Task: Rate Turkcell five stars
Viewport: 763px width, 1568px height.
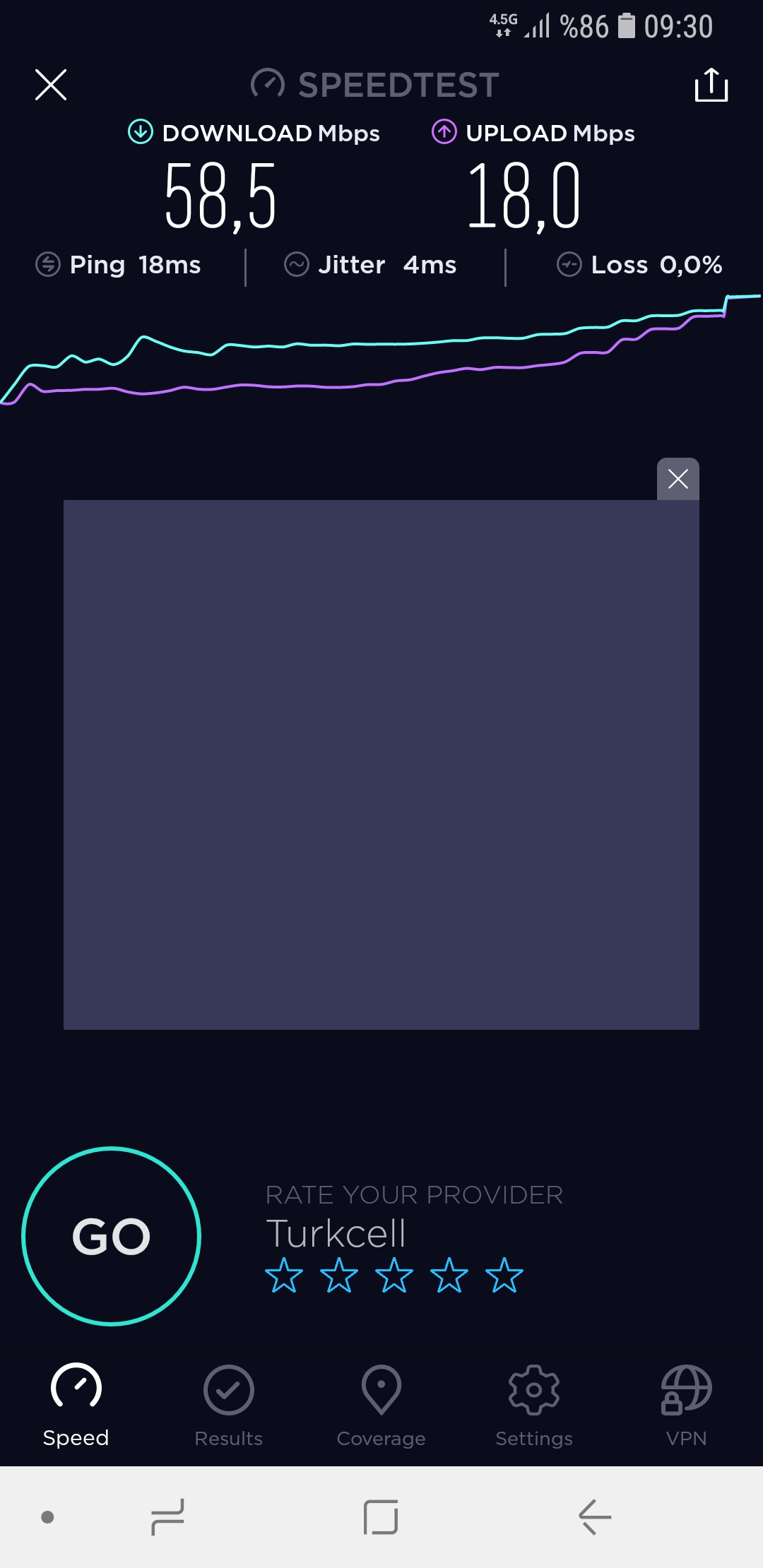Action: tap(504, 1275)
